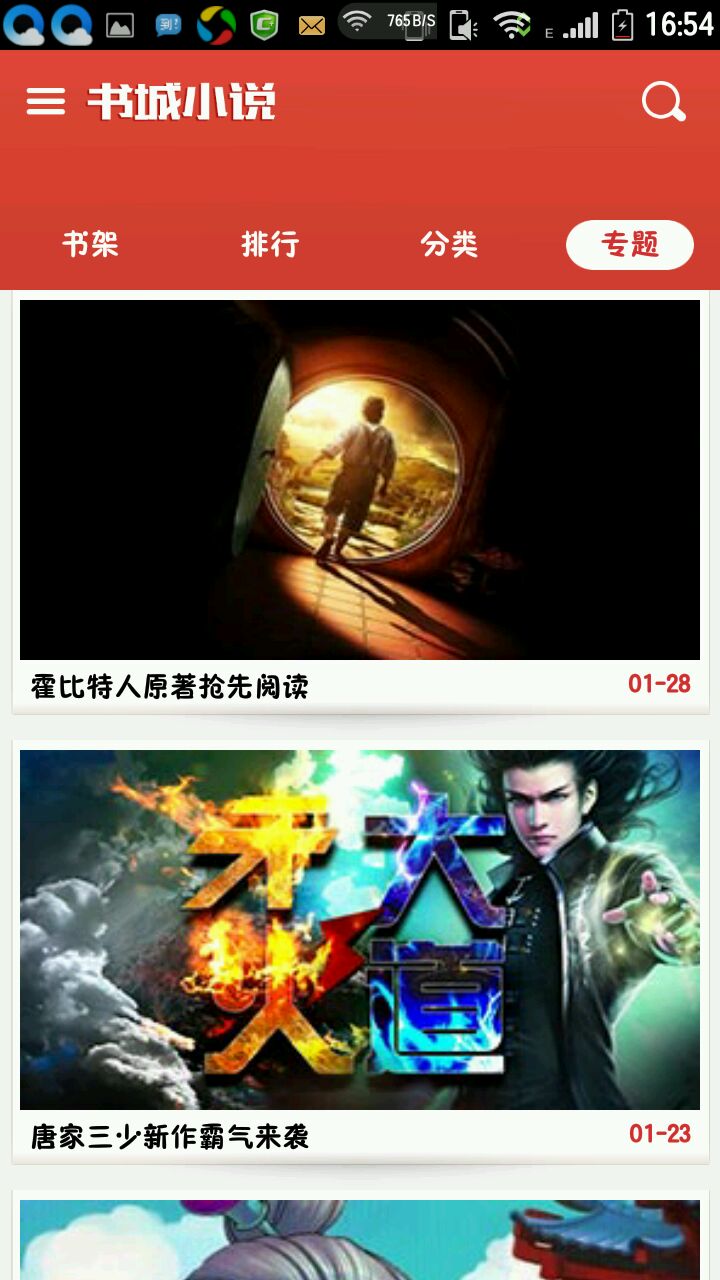The height and width of the screenshot is (1280, 720).
Task: Switch to the 书架 tab
Action: click(x=90, y=244)
